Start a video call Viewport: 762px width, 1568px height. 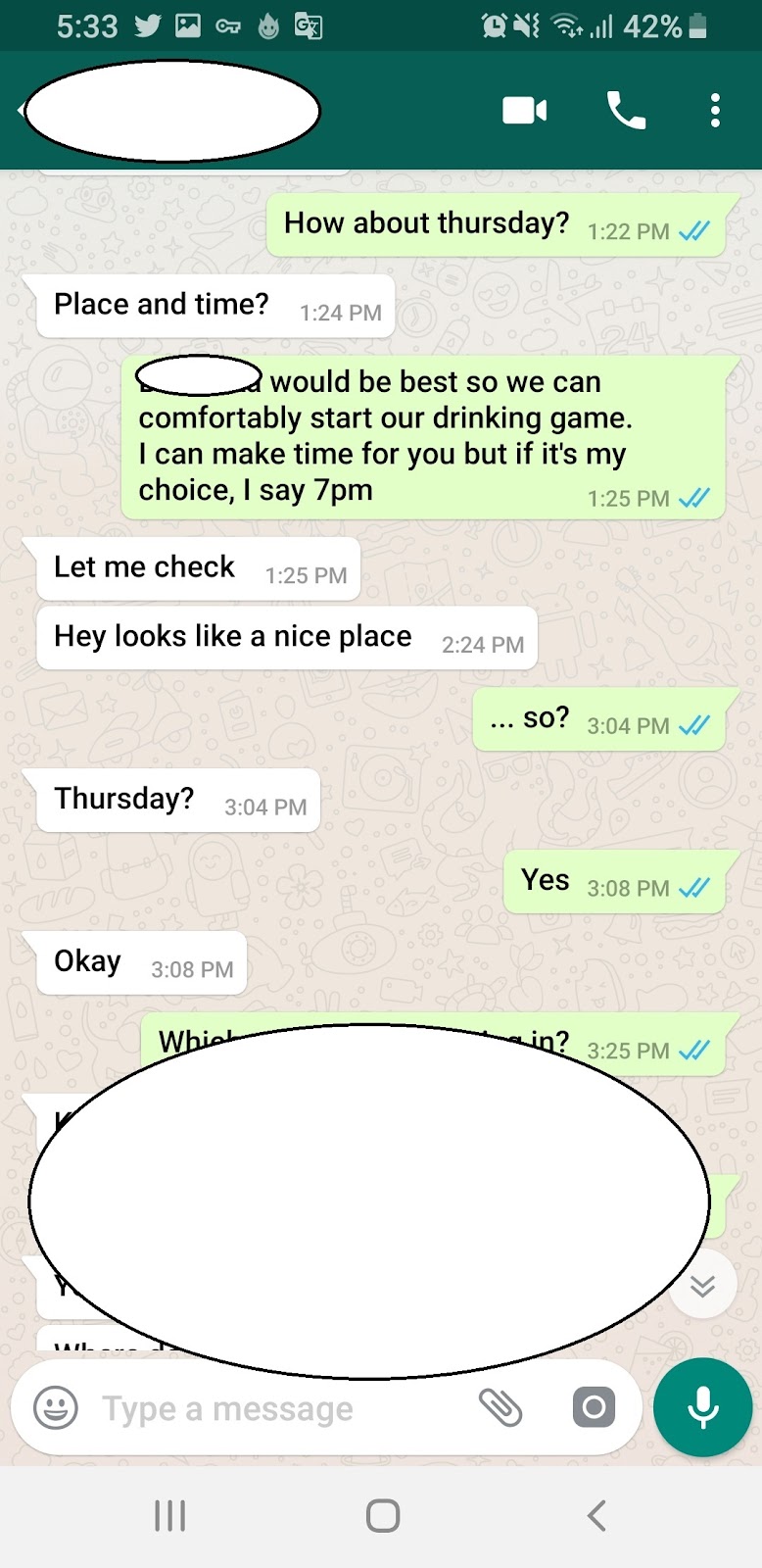pyautogui.click(x=524, y=111)
